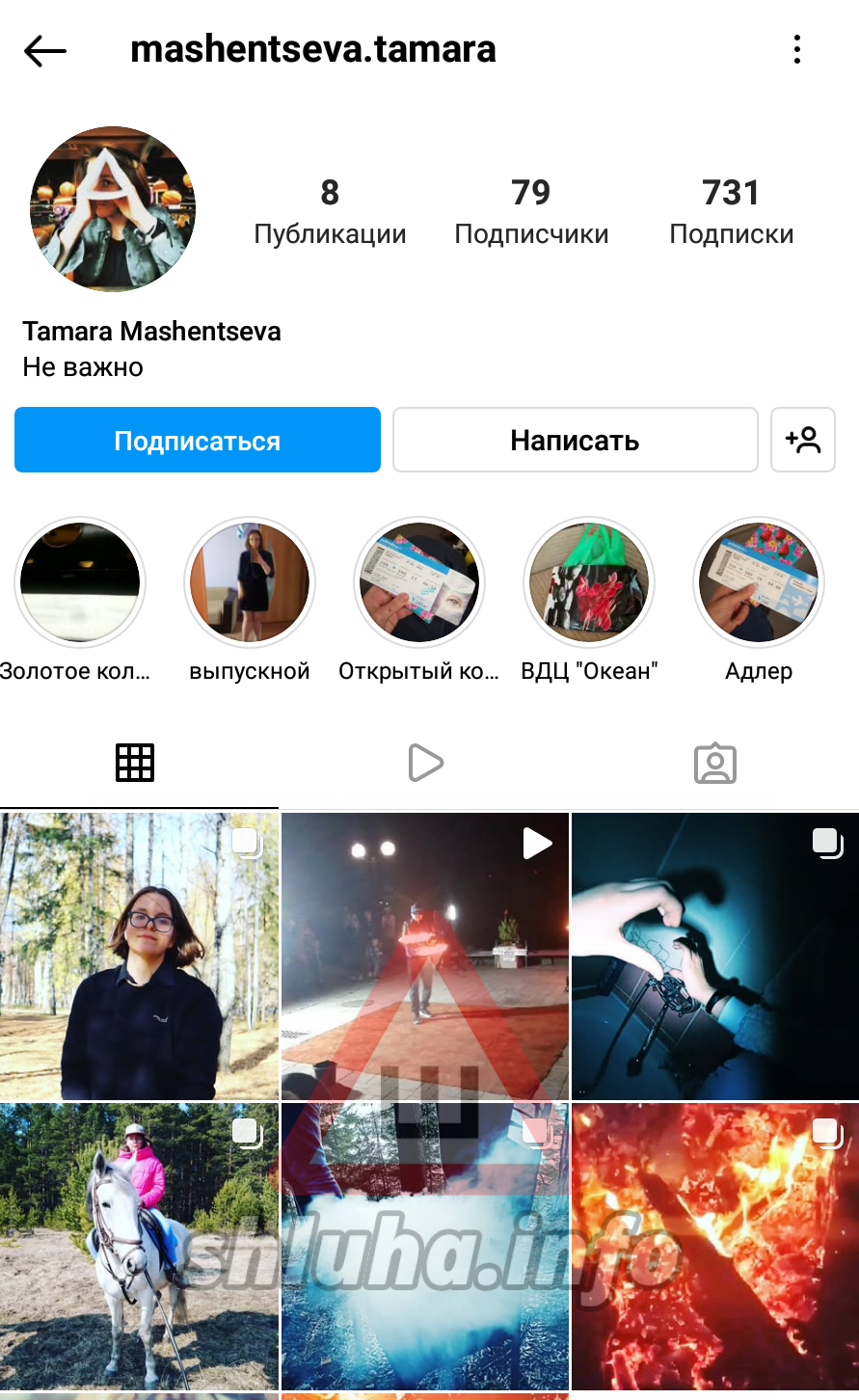View the Подписки following list
The image size is (859, 1400).
731,212
